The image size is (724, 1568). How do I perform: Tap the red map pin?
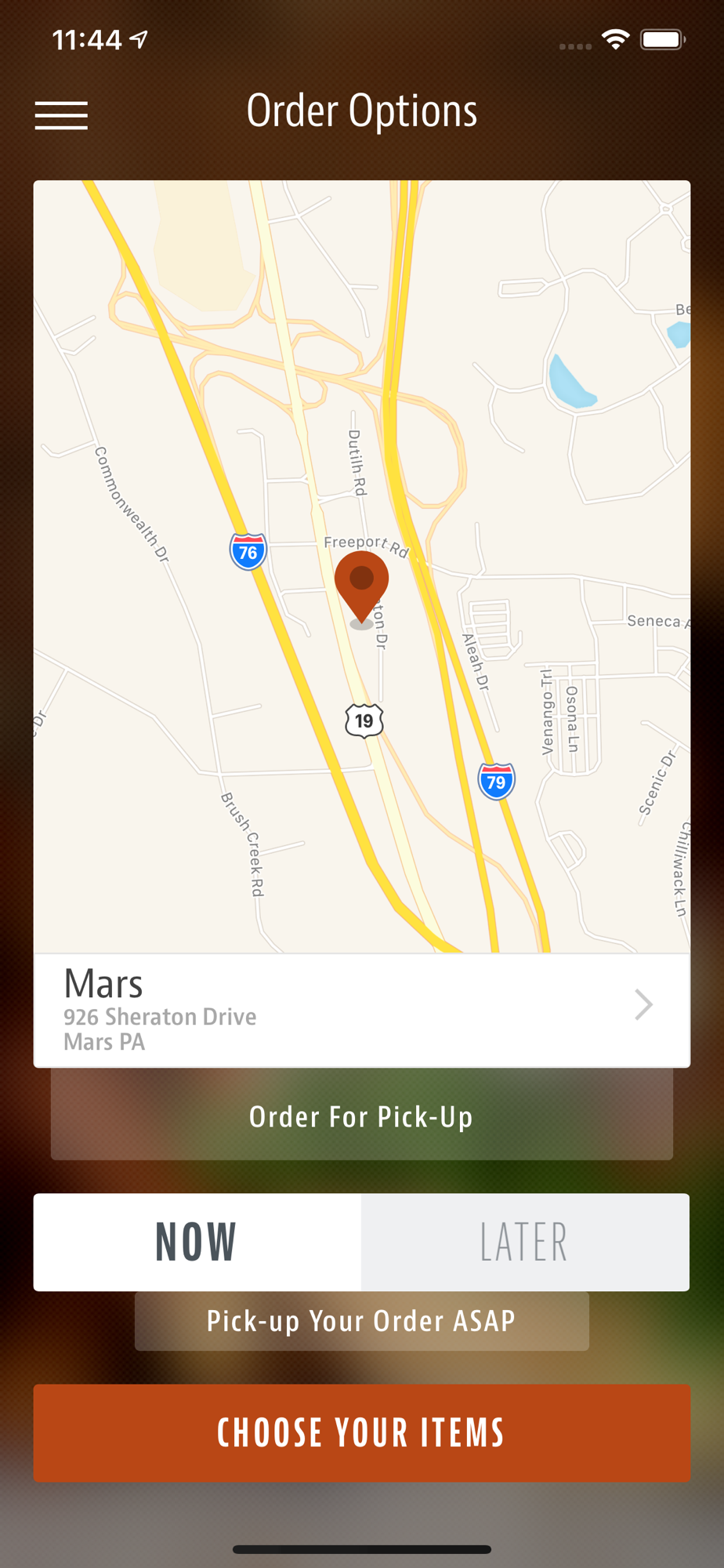coord(361,588)
